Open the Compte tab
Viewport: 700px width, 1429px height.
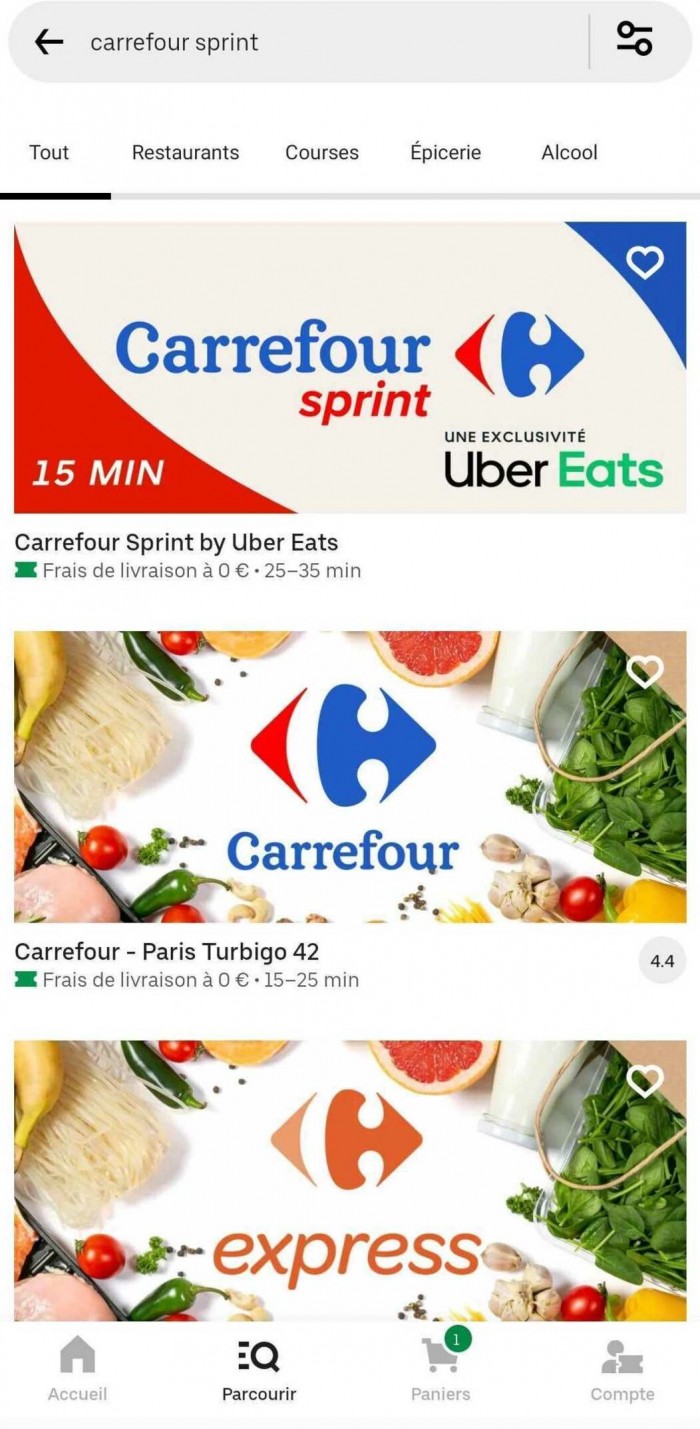(622, 1371)
